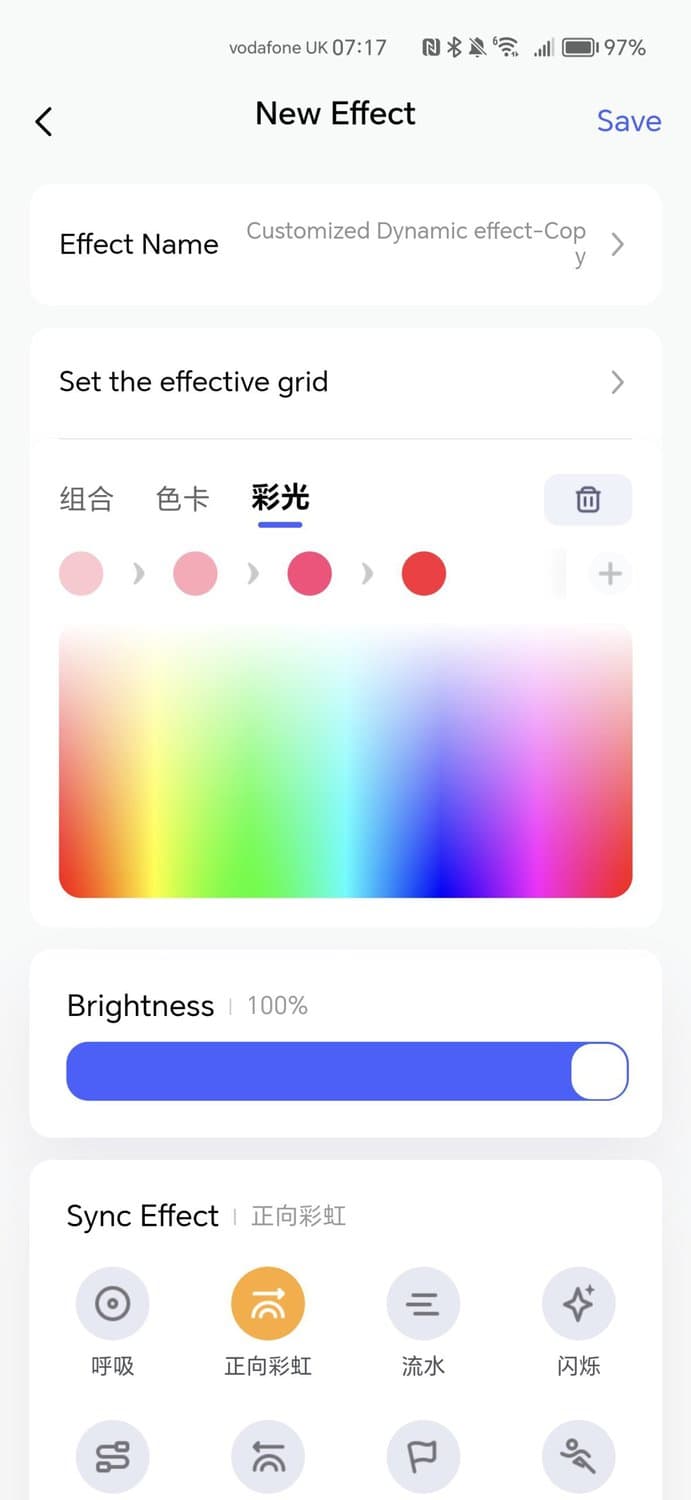Open Set the effective grid
Viewport: 691px width, 1500px height.
[345, 382]
